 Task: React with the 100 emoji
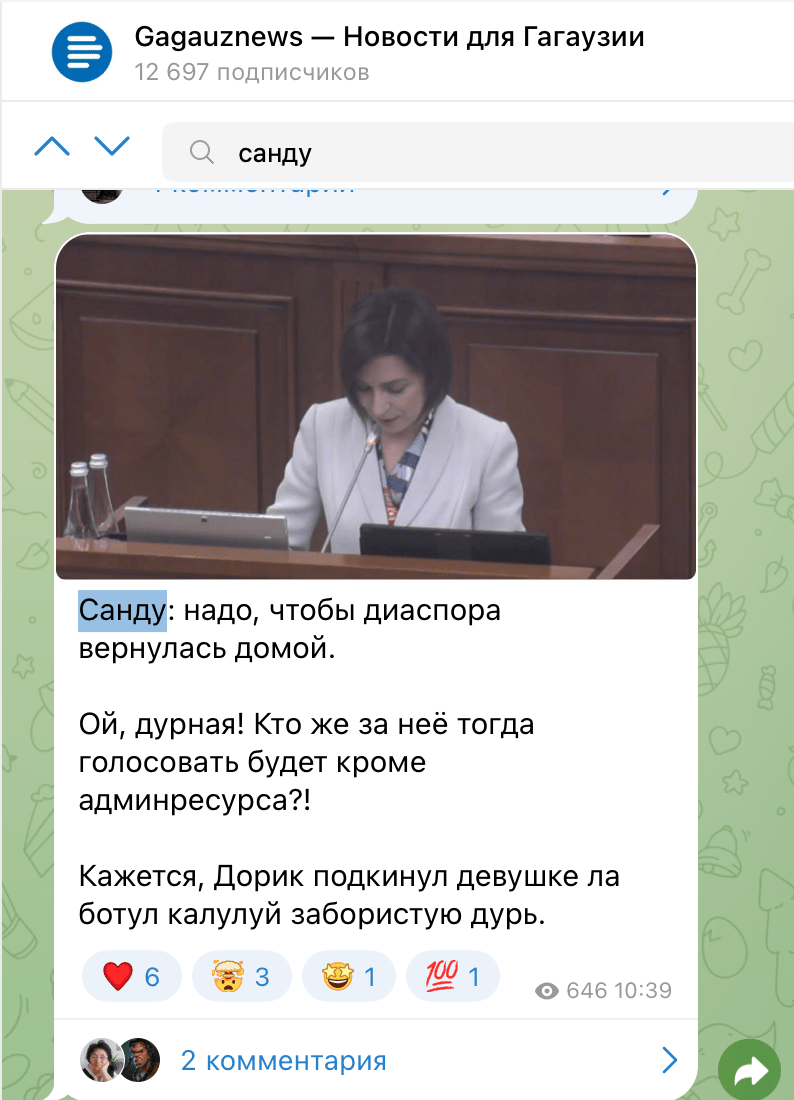point(452,976)
